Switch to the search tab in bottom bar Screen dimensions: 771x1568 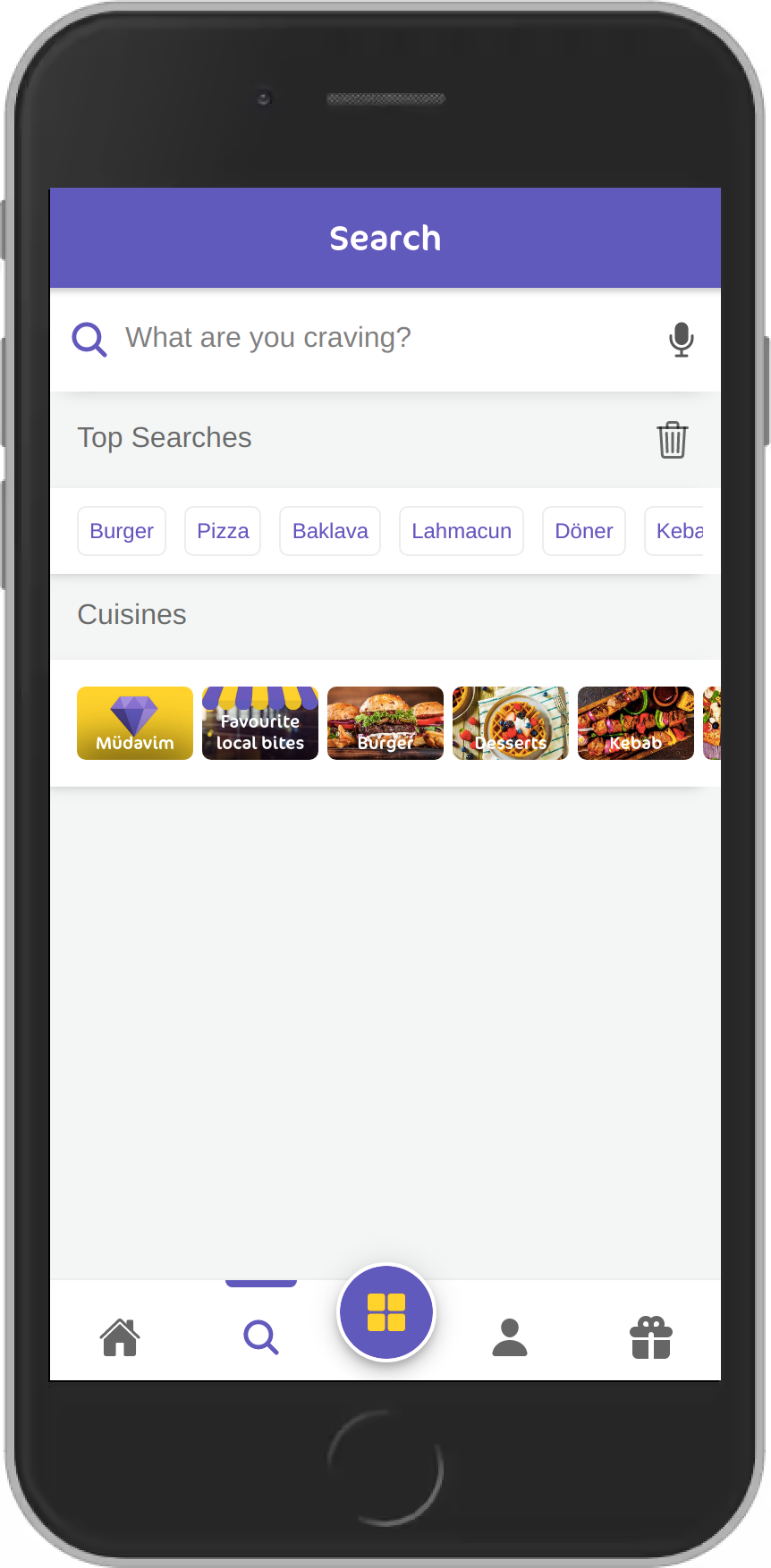[261, 1337]
